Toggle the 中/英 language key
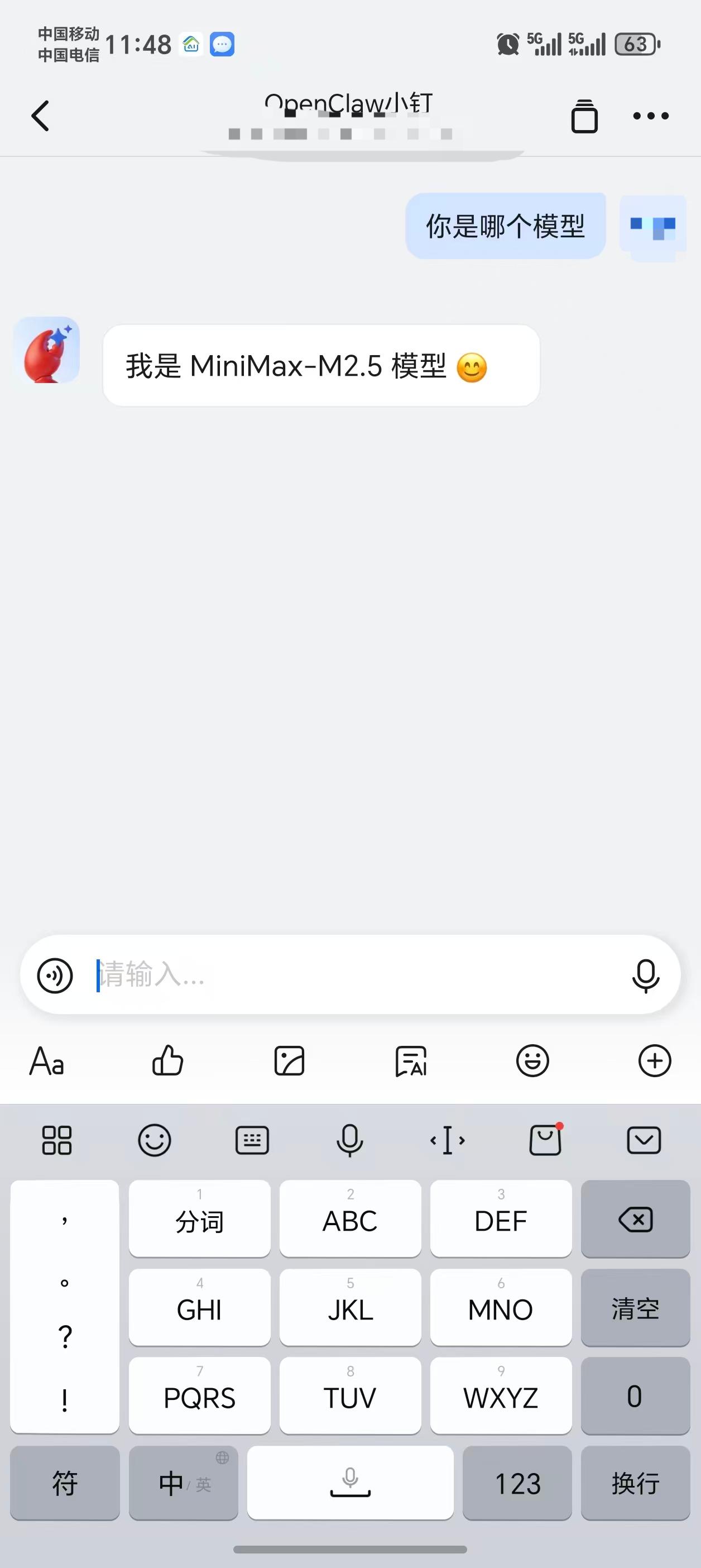Viewport: 701px width, 1568px height. (x=183, y=1483)
